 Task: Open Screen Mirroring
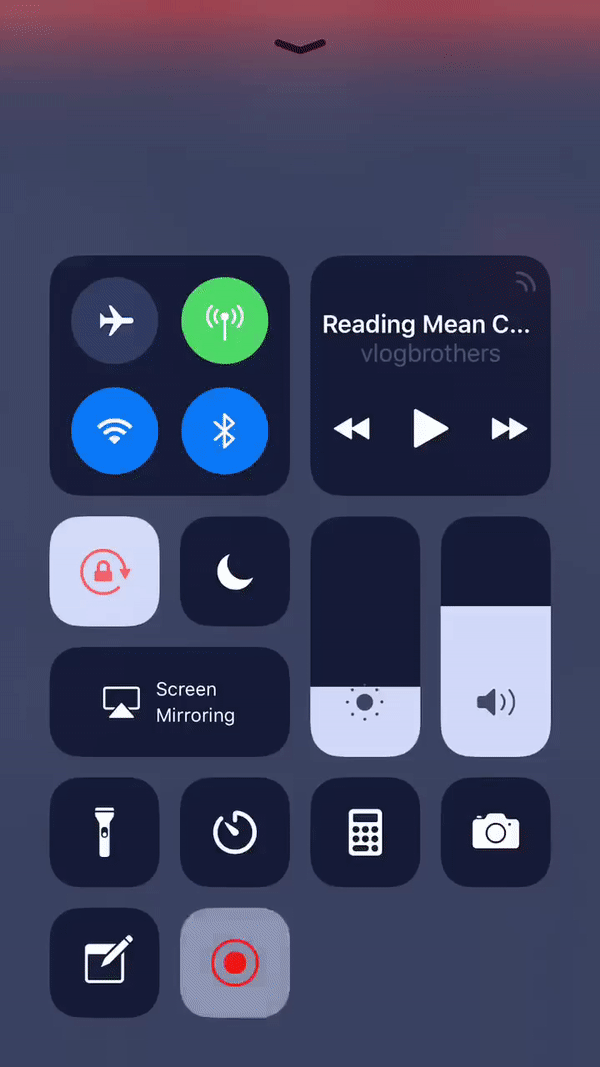point(169,702)
